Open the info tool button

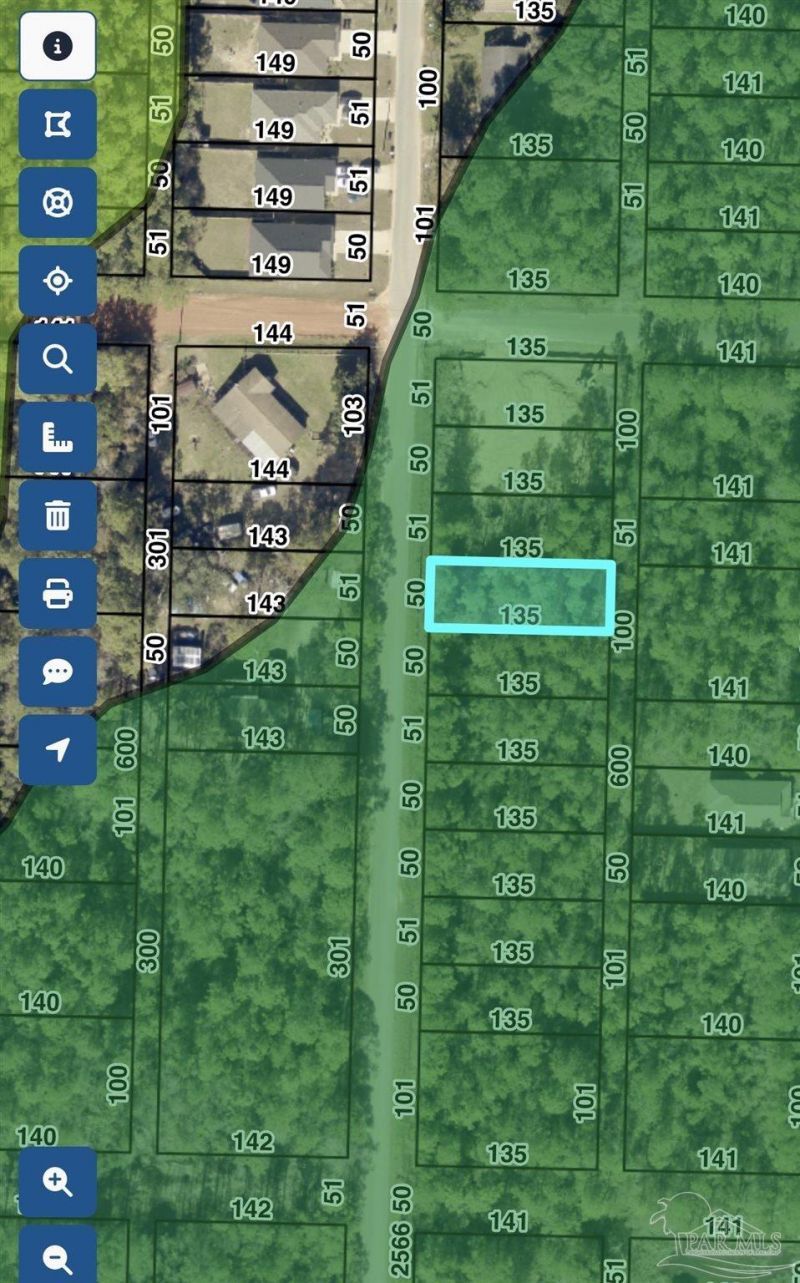tap(58, 46)
